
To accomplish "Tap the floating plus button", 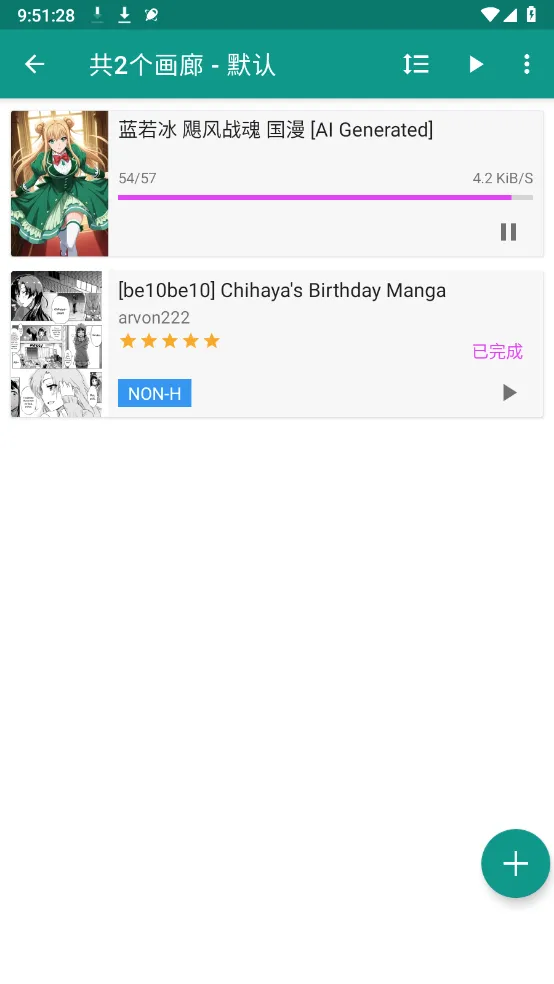I will click(516, 864).
